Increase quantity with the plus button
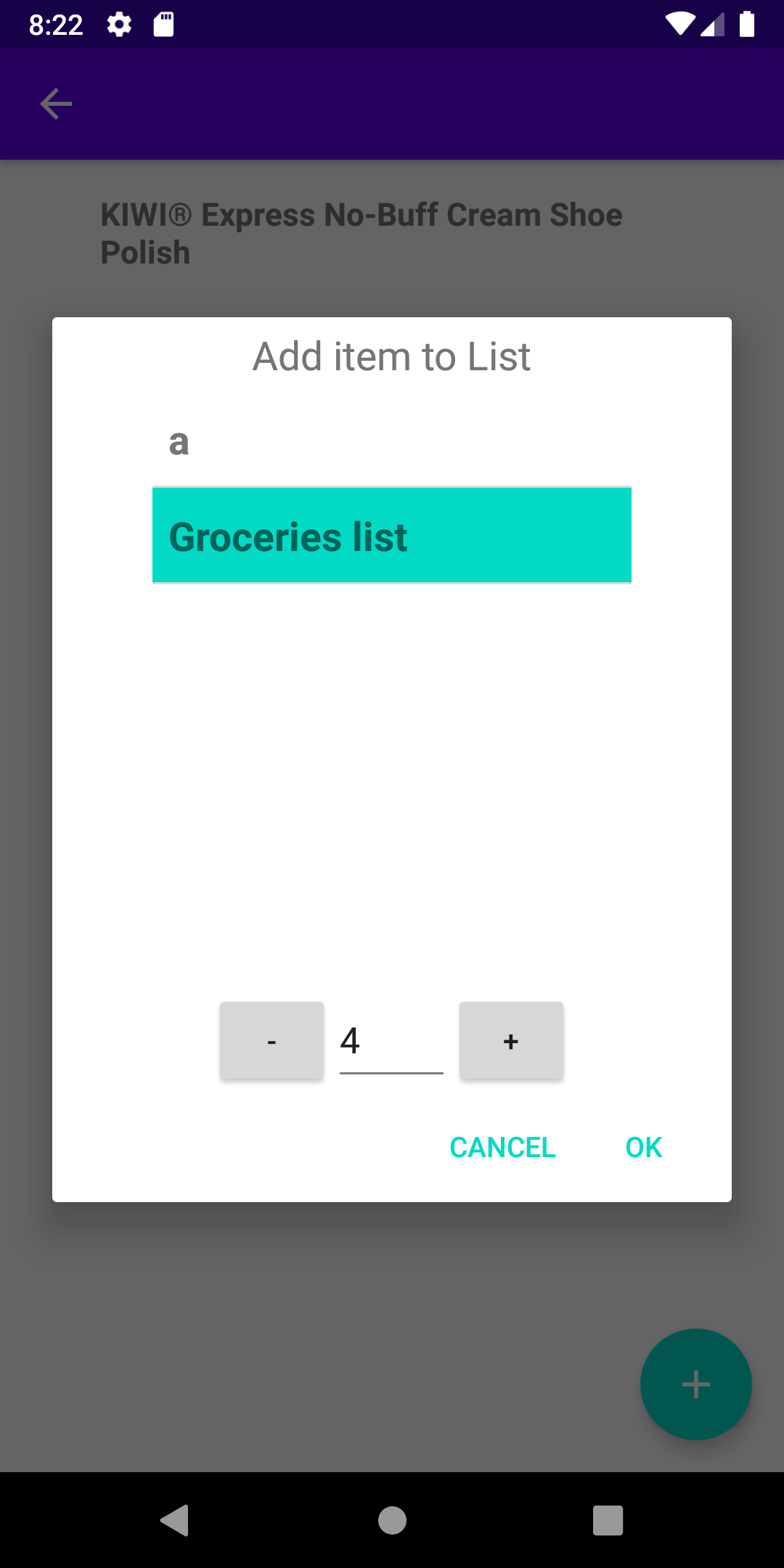 pyautogui.click(x=511, y=1040)
